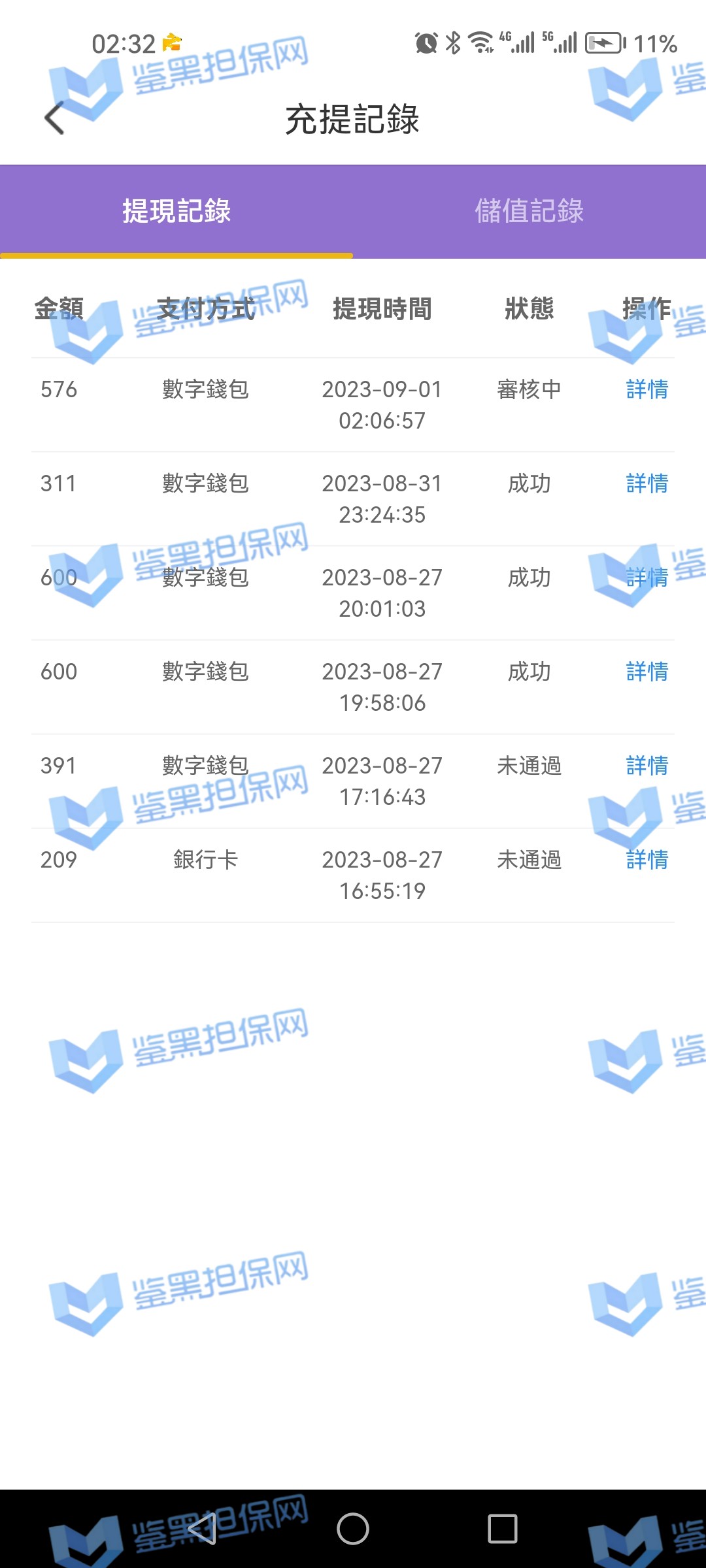Screen dimensions: 706x1568
Task: Go back using the header arrow
Action: tap(55, 118)
